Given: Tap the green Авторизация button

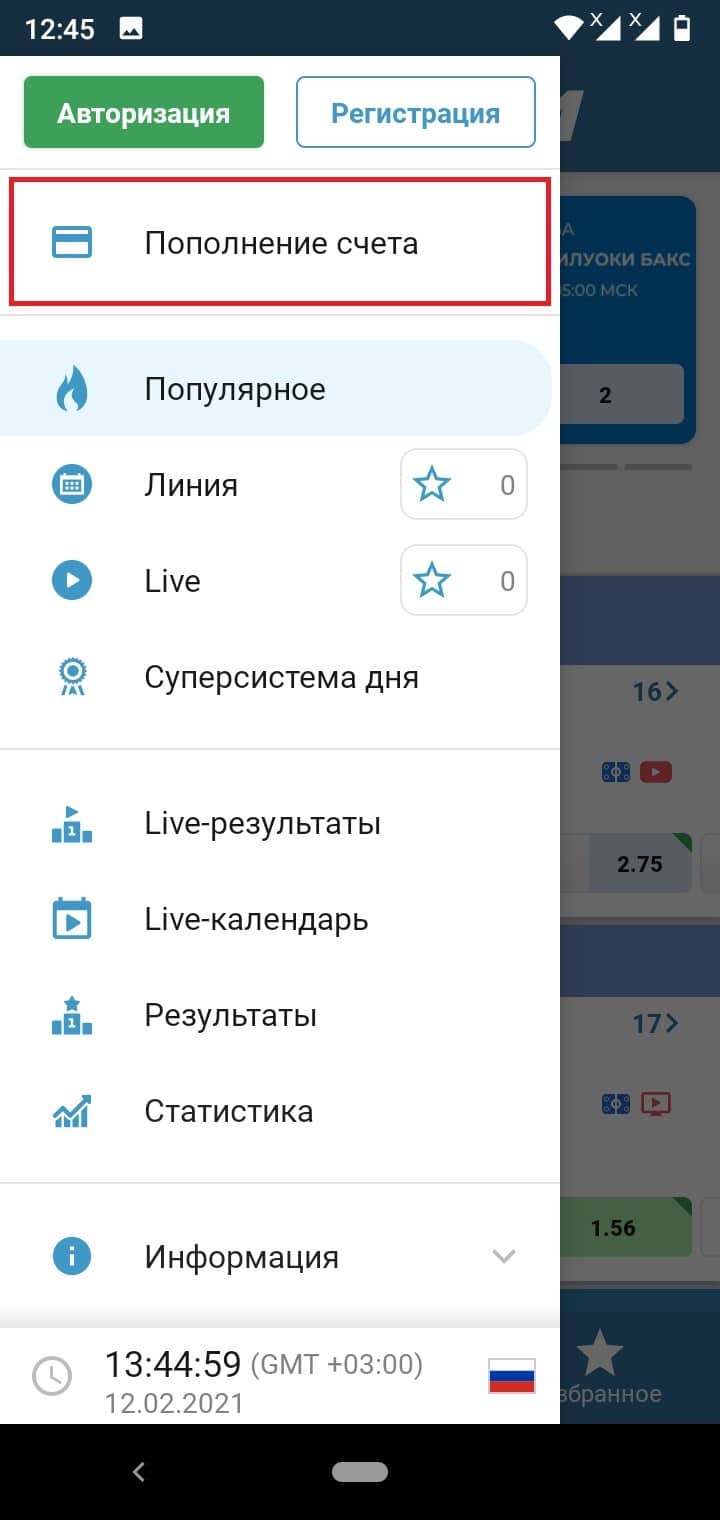Looking at the screenshot, I should pyautogui.click(x=144, y=112).
